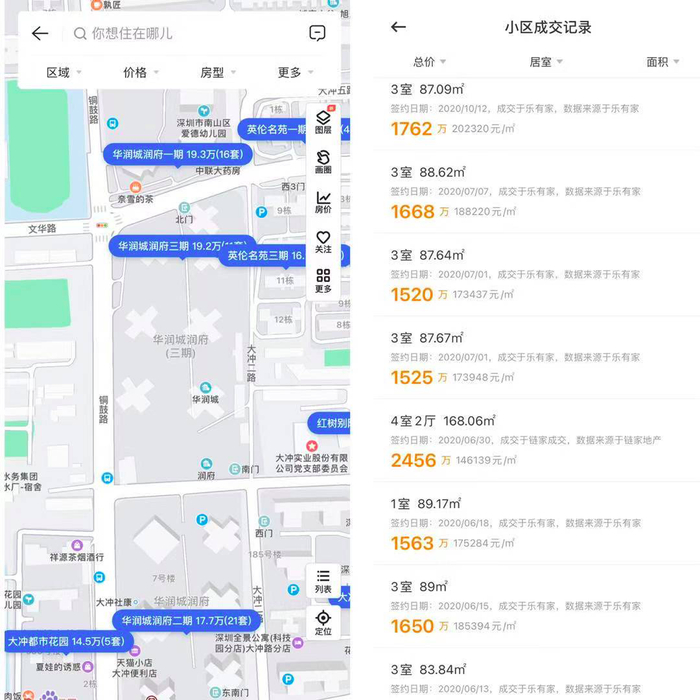Select the 画圈 draw-circle tool
The width and height of the screenshot is (700, 700).
coord(323,163)
